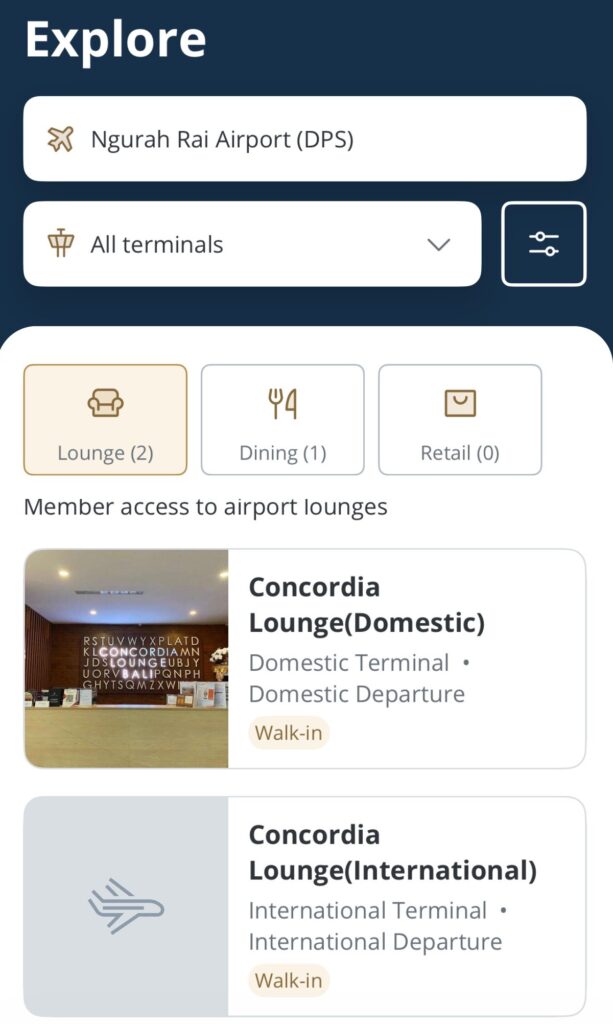This screenshot has height=1024, width=613.
Task: Select the Lounge (2) category
Action: (105, 419)
